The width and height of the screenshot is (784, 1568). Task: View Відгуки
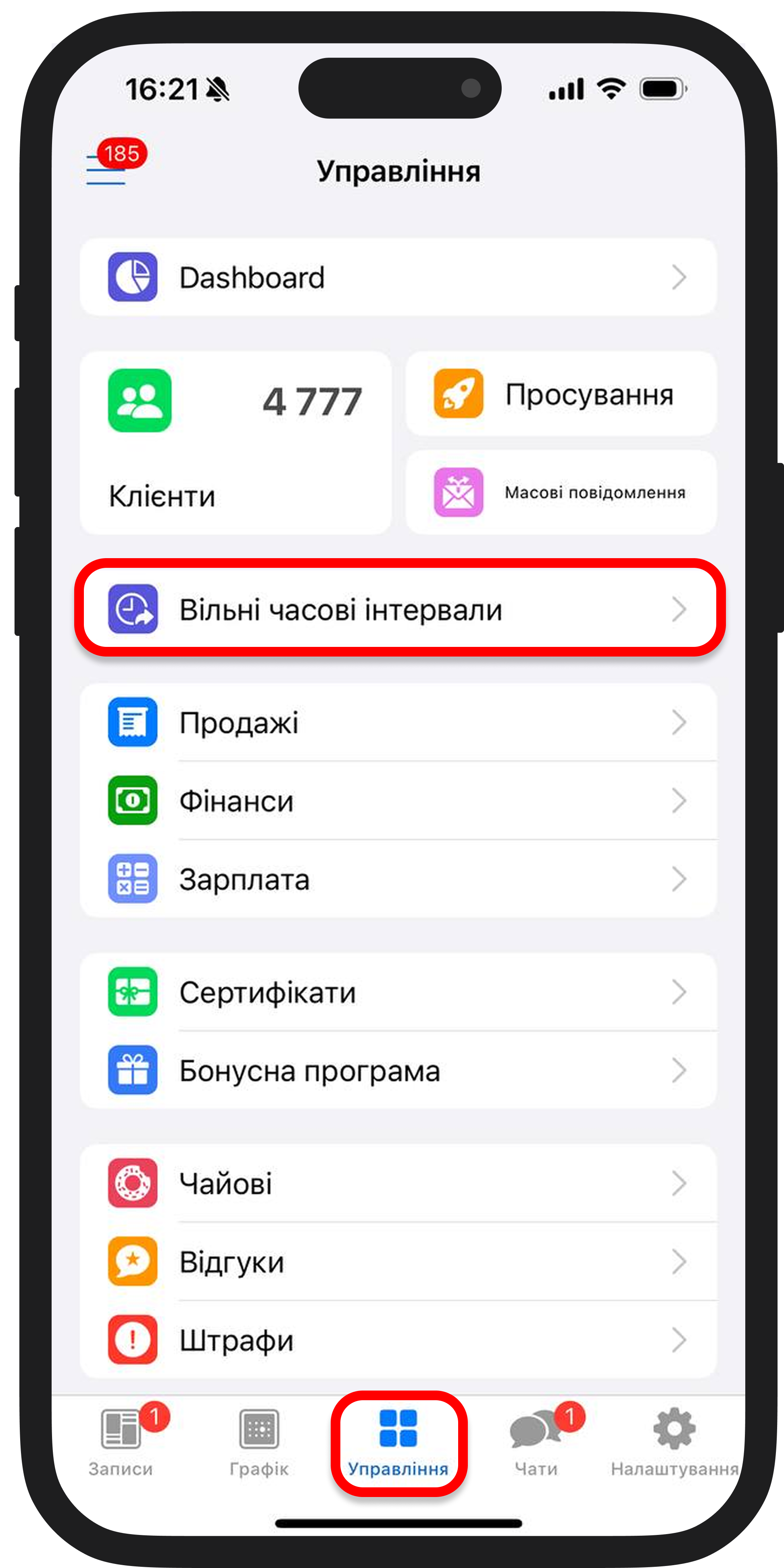coord(398,1262)
